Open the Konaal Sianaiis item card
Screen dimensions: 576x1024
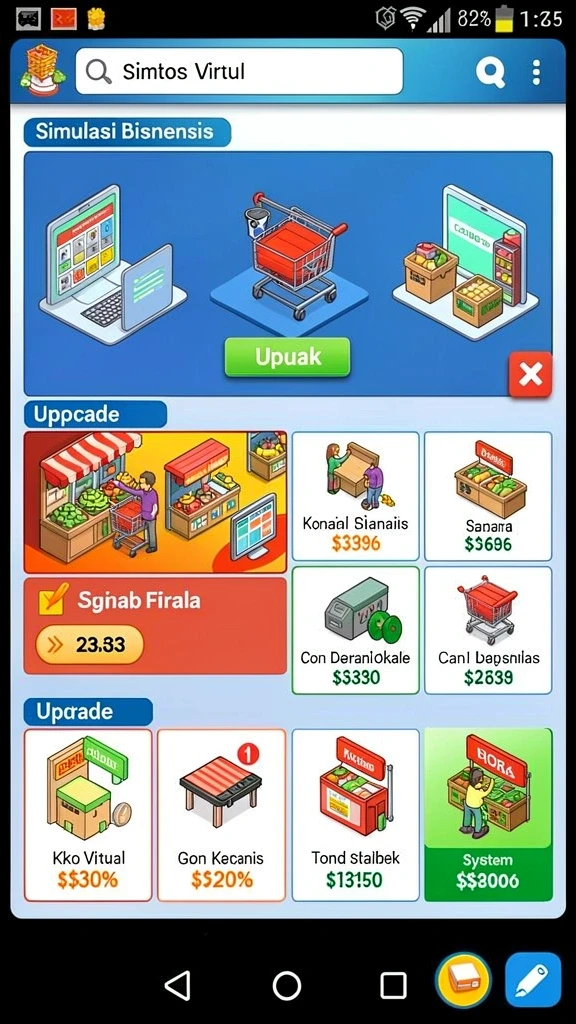355,496
